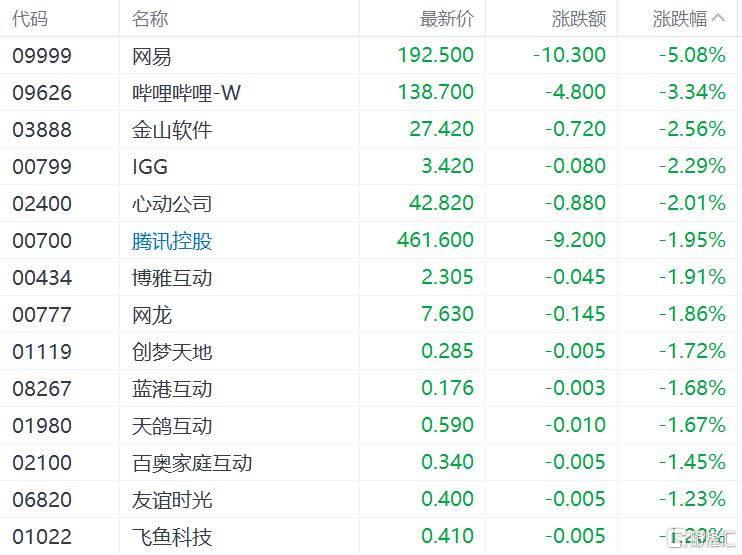View the 友谊时光 quote row

[x=369, y=499]
